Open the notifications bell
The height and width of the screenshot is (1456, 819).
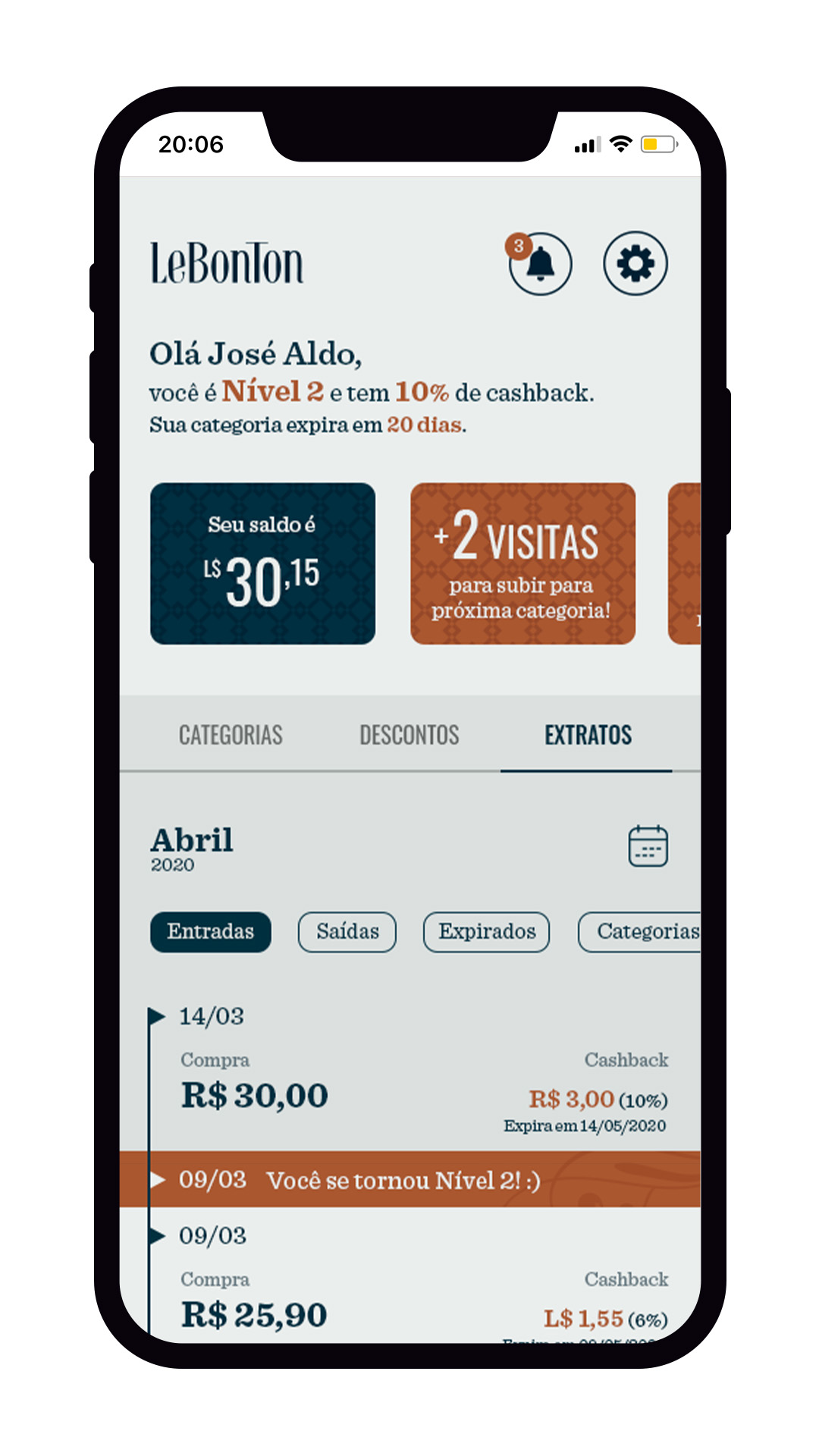click(541, 264)
